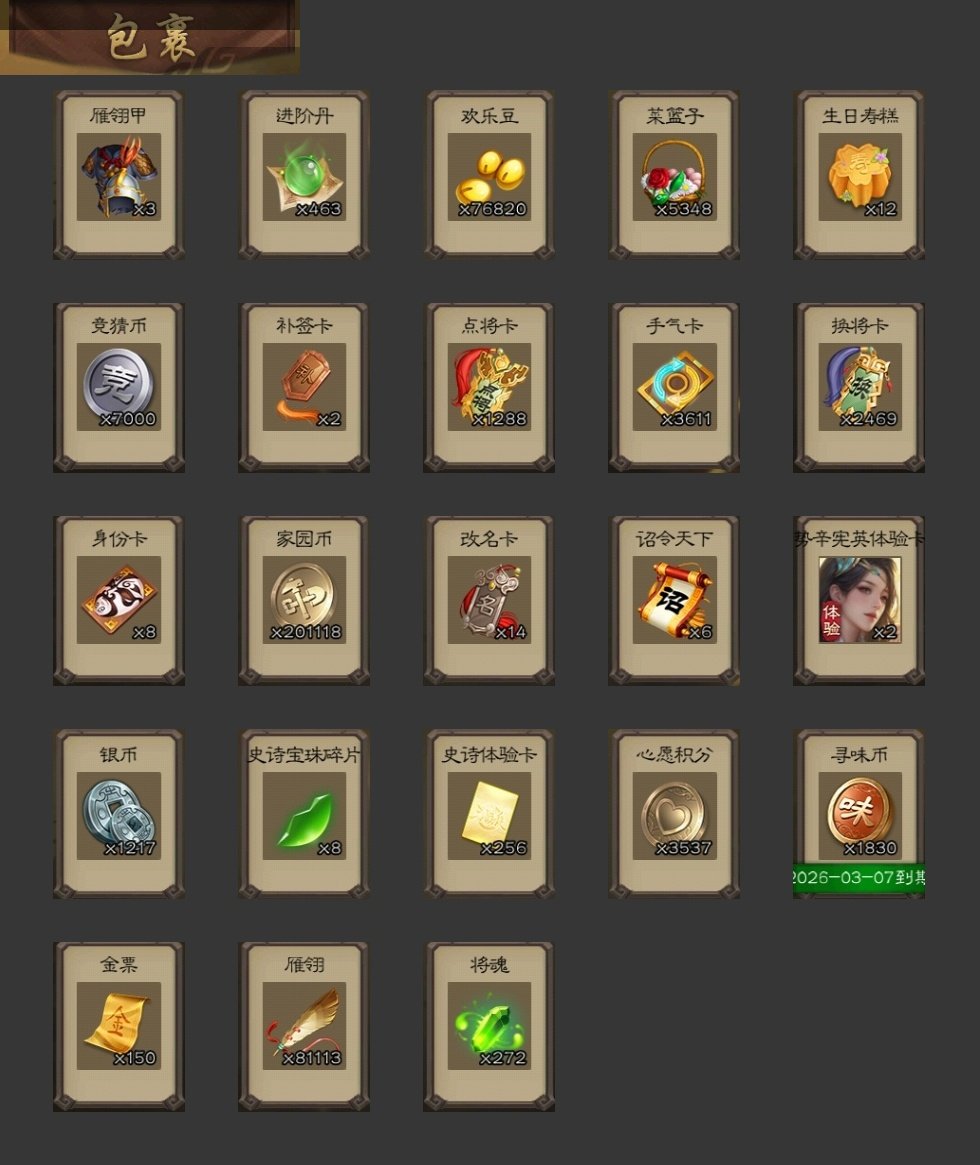Open the 诏令天下 scroll item
The image size is (980, 1165).
pyautogui.click(x=674, y=600)
